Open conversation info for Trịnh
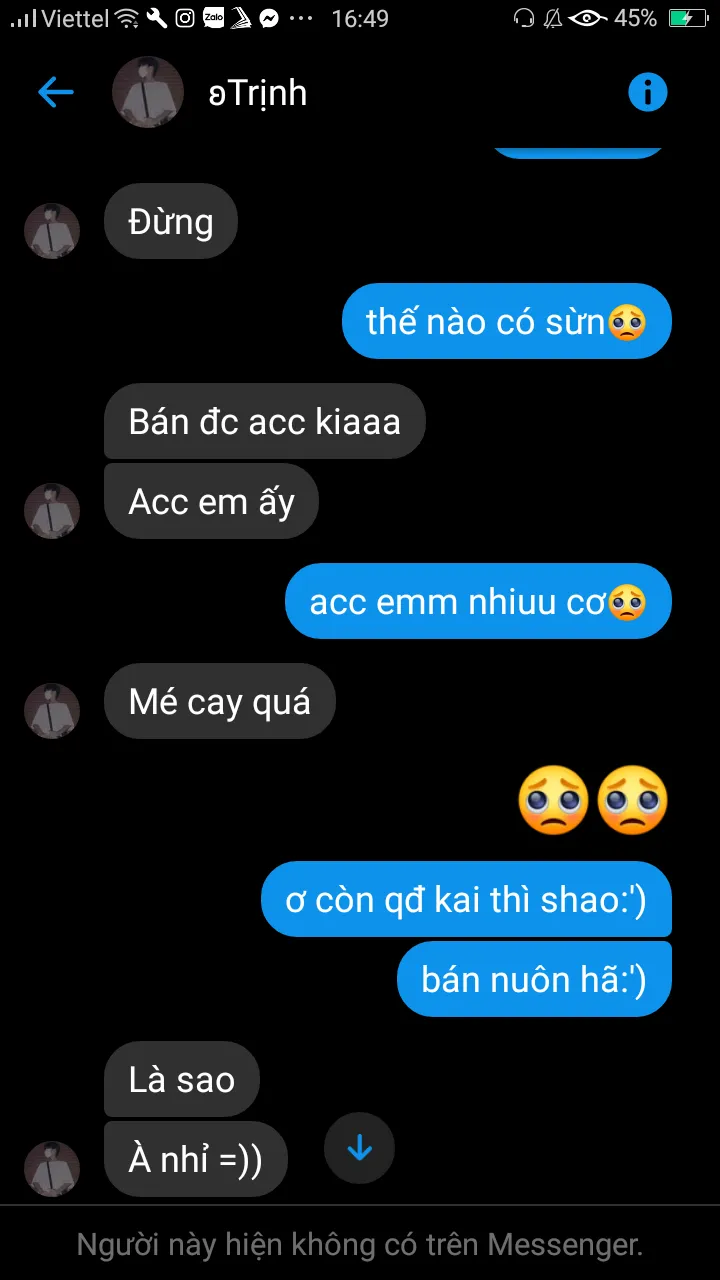720x1280 pixels. click(x=647, y=93)
